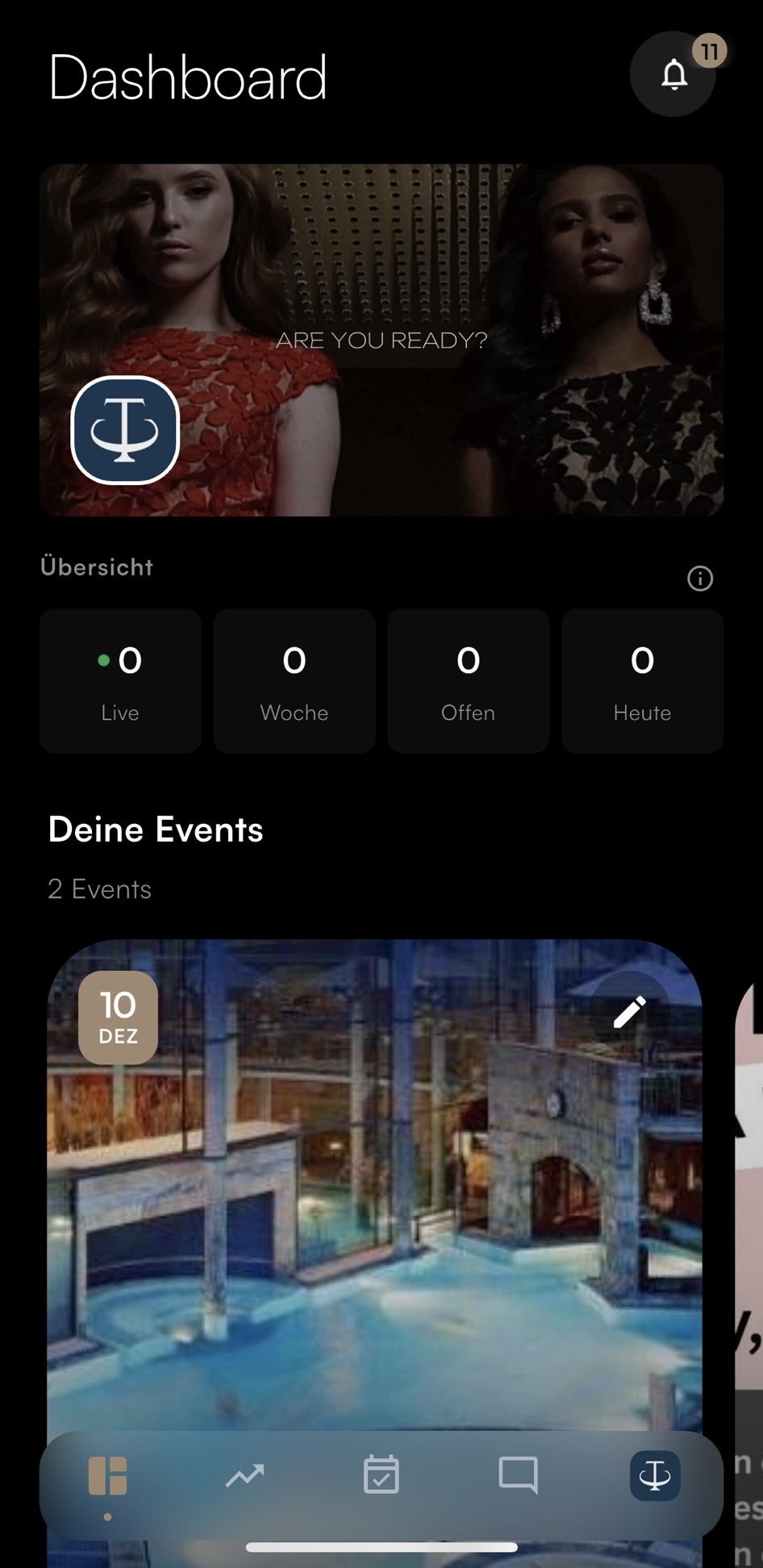
Task: Switch to the profile logo tab
Action: (x=654, y=1475)
